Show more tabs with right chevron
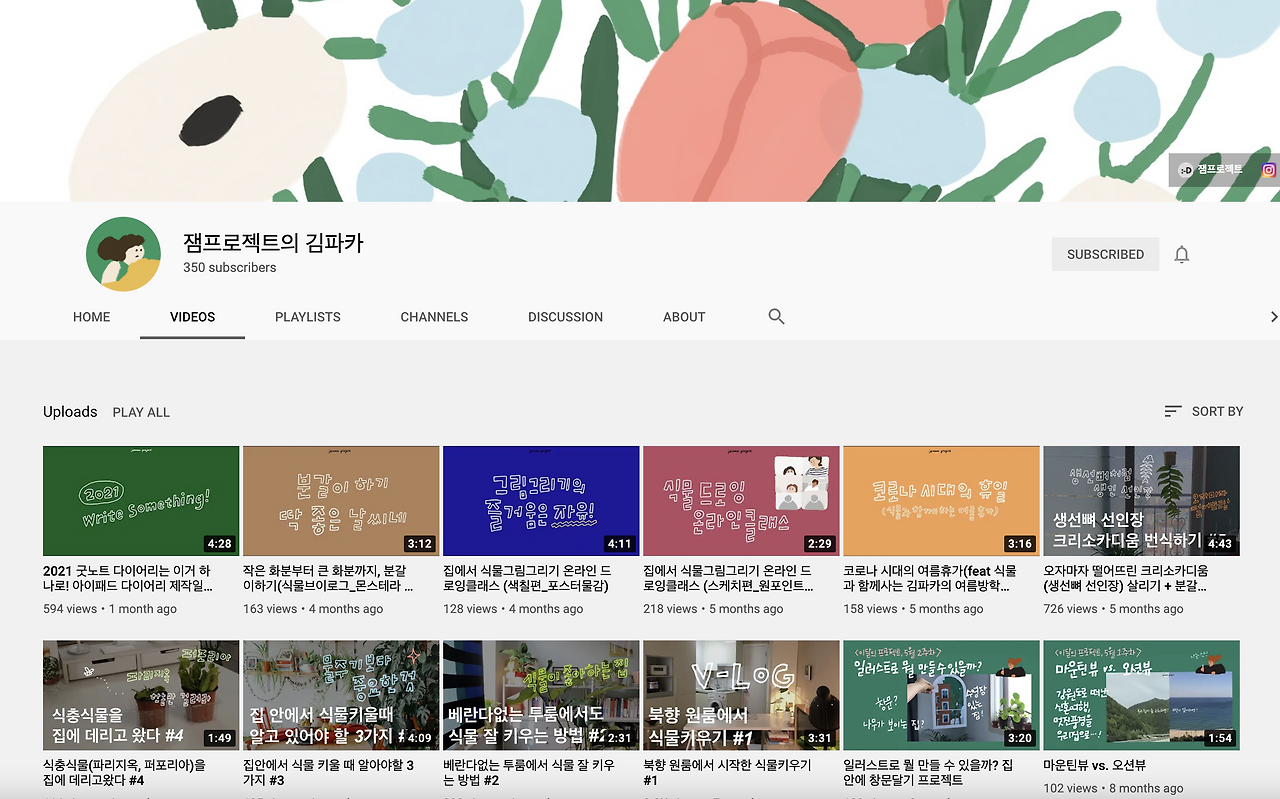Viewport: 1280px width, 799px height. click(1272, 317)
